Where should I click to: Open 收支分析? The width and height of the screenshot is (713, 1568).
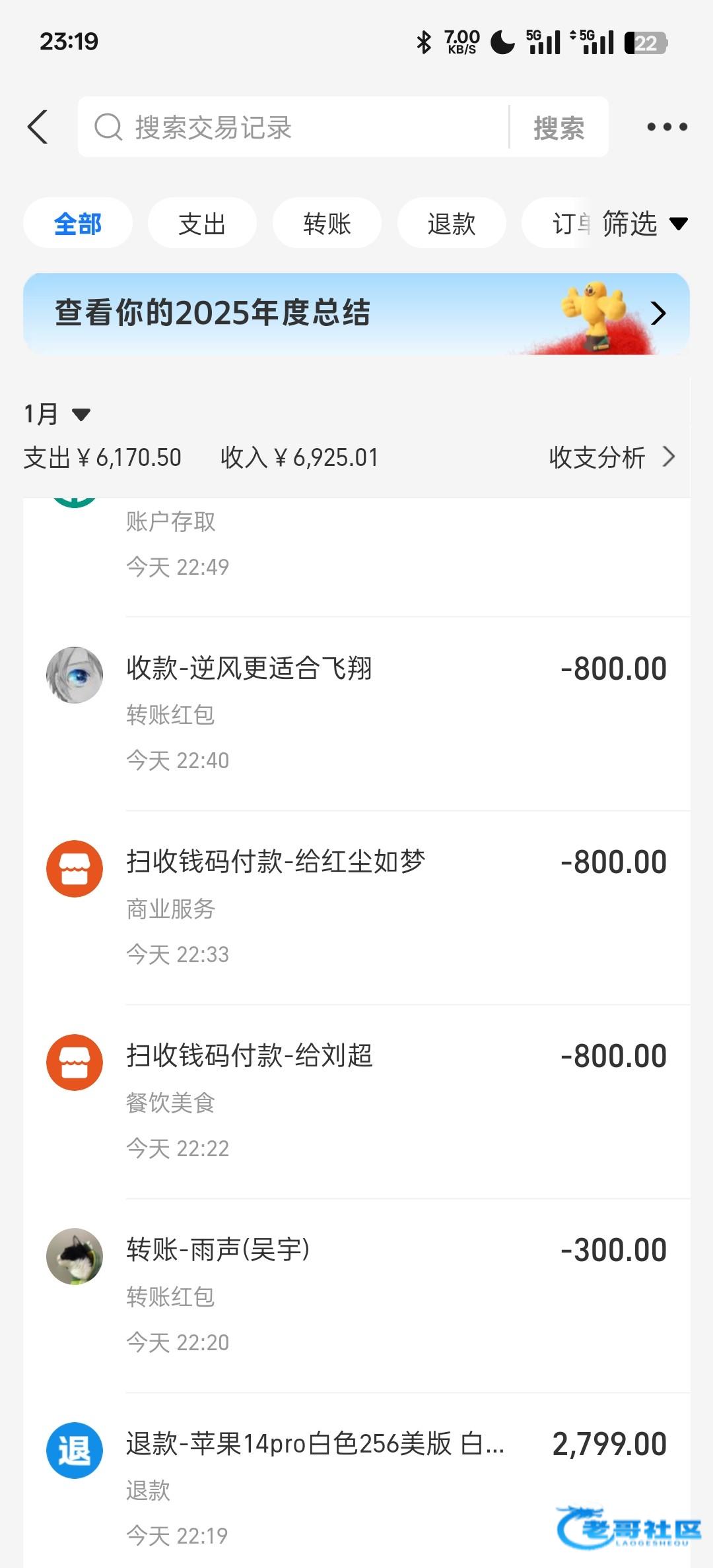pyautogui.click(x=611, y=457)
